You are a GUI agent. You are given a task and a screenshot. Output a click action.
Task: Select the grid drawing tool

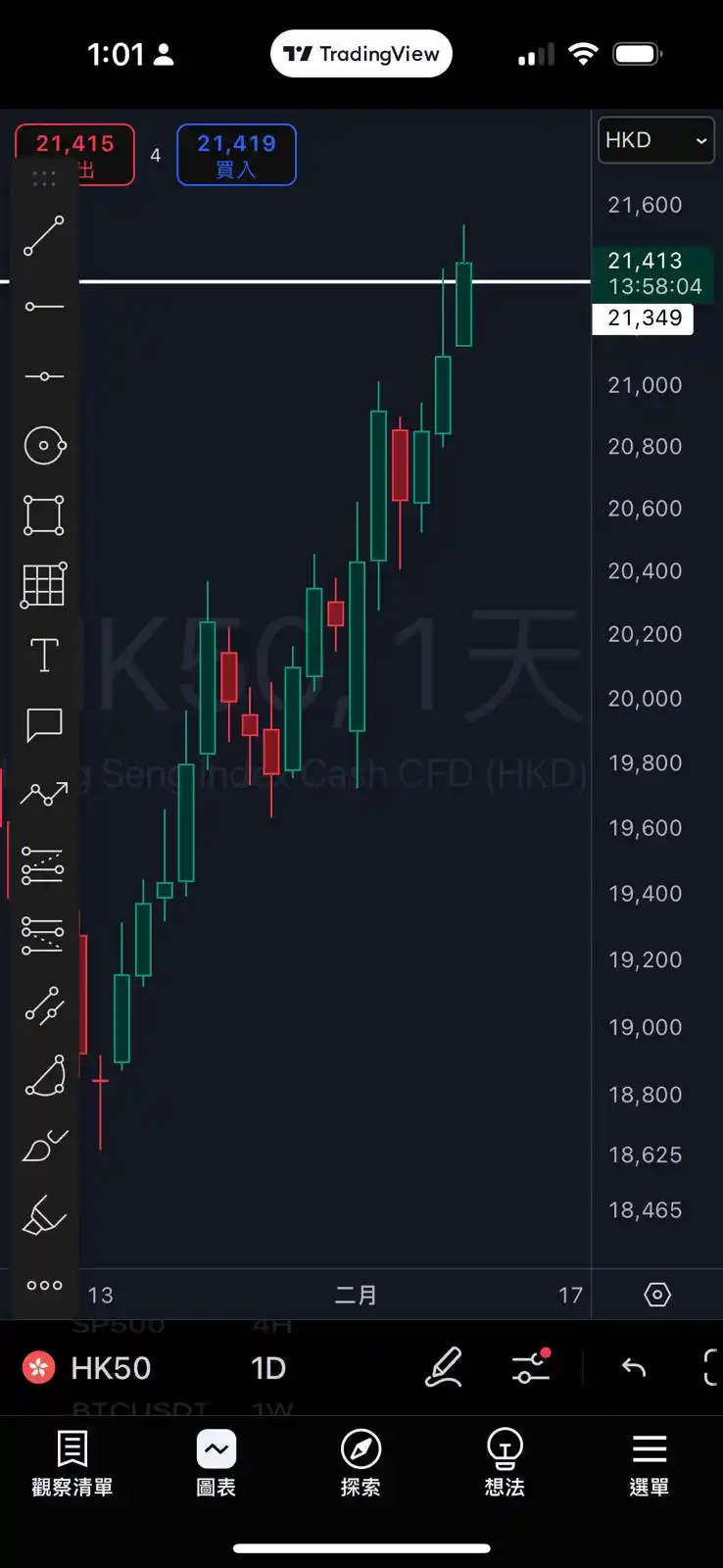pyautogui.click(x=44, y=585)
